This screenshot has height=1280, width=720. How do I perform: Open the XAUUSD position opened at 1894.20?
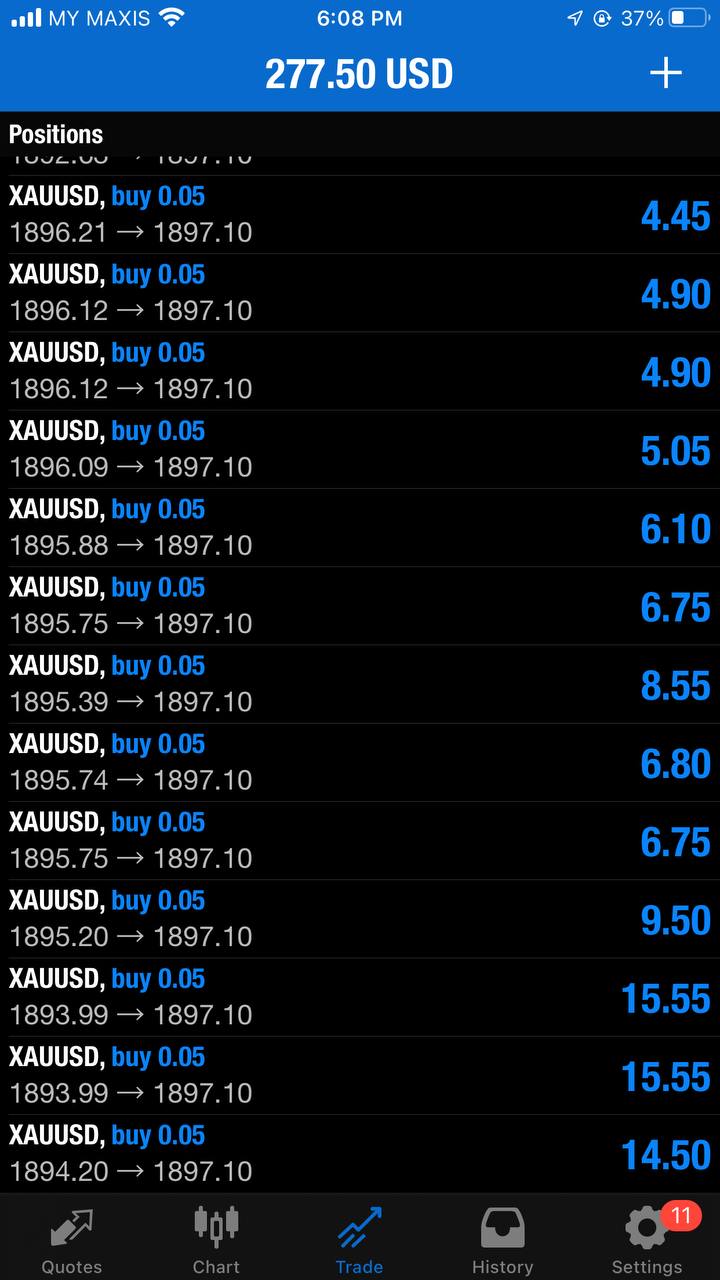(360, 1153)
